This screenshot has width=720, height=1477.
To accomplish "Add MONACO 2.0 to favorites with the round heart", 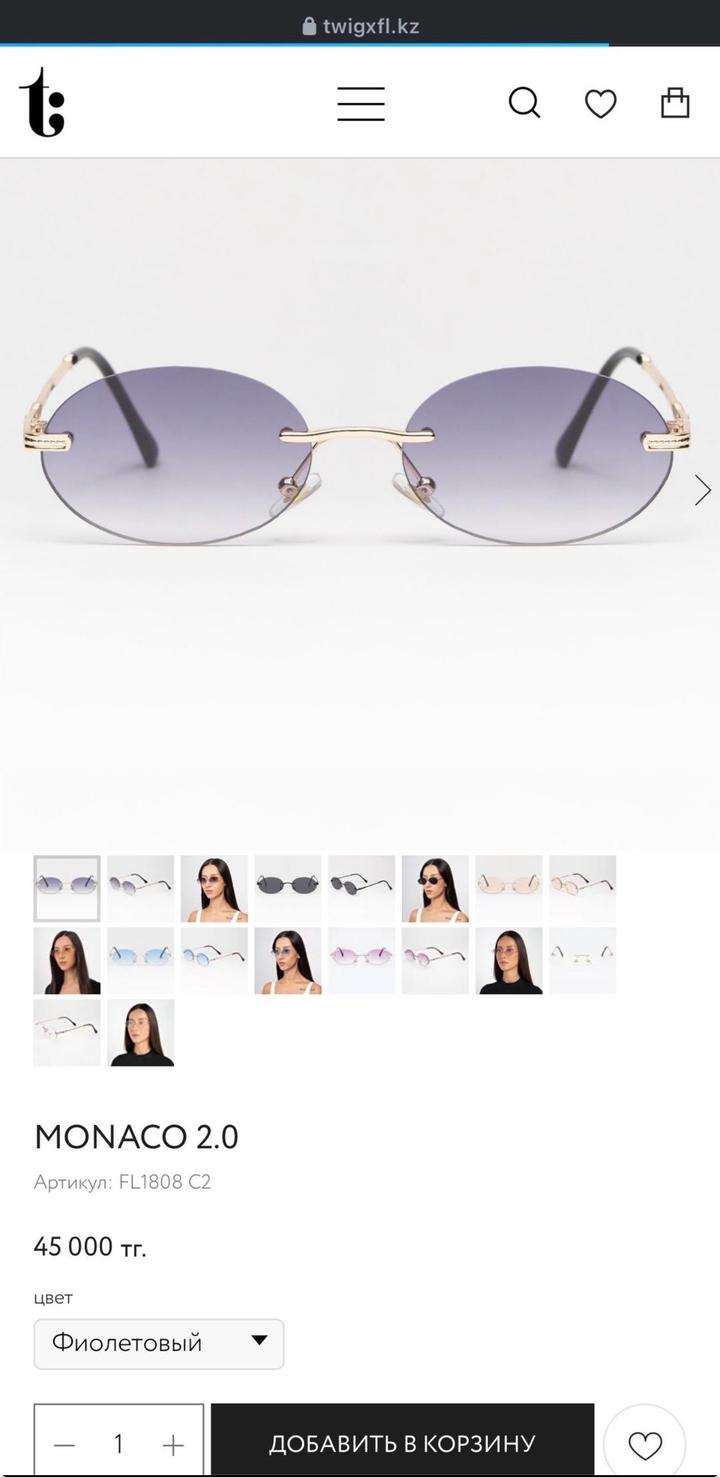I will [645, 1444].
